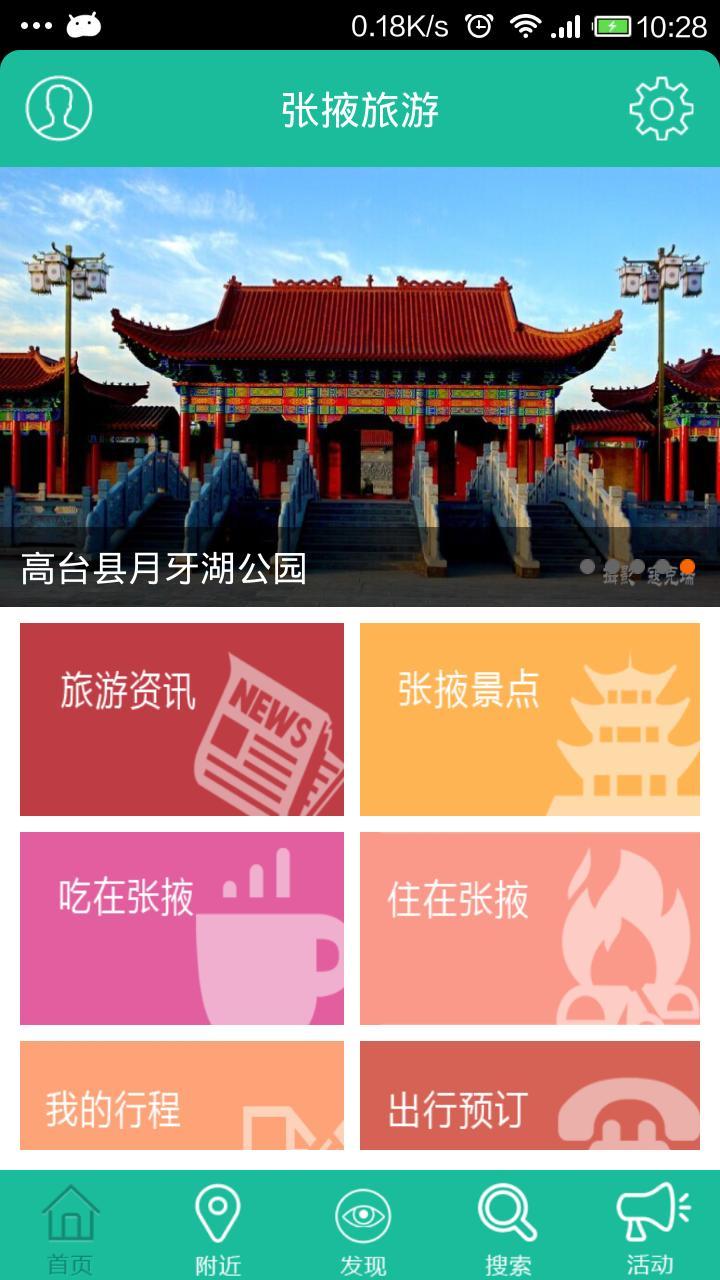
Task: Open the 吃在张掖 tile
Action: pyautogui.click(x=182, y=928)
